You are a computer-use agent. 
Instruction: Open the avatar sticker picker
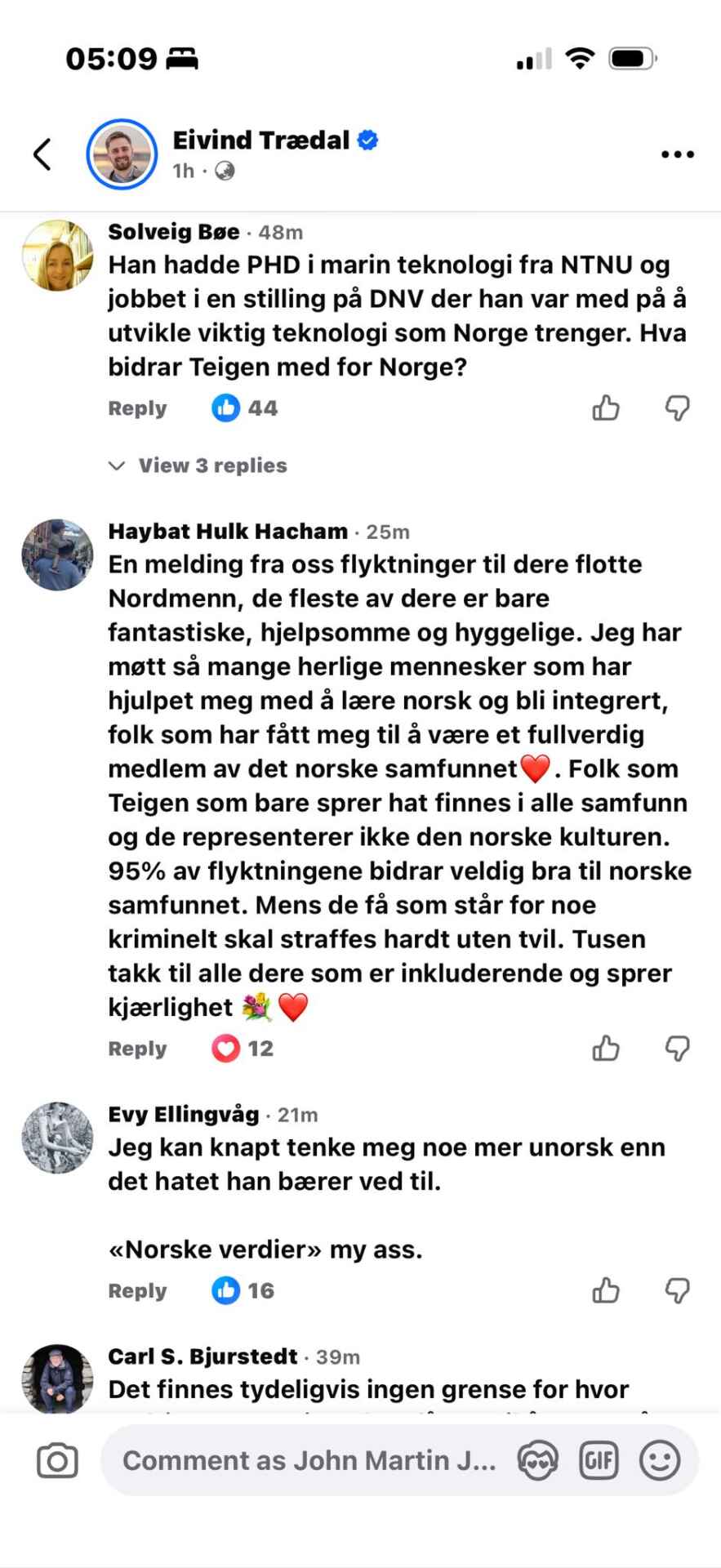(538, 1461)
